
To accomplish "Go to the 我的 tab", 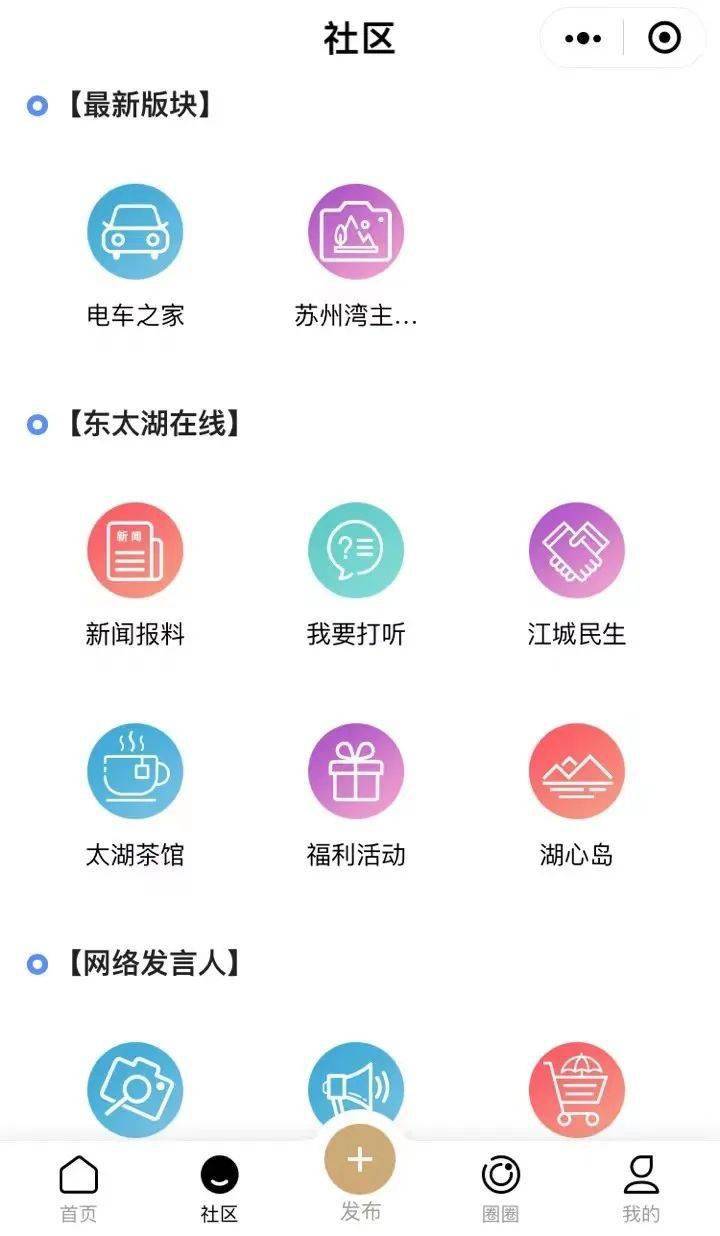I will click(x=641, y=1188).
